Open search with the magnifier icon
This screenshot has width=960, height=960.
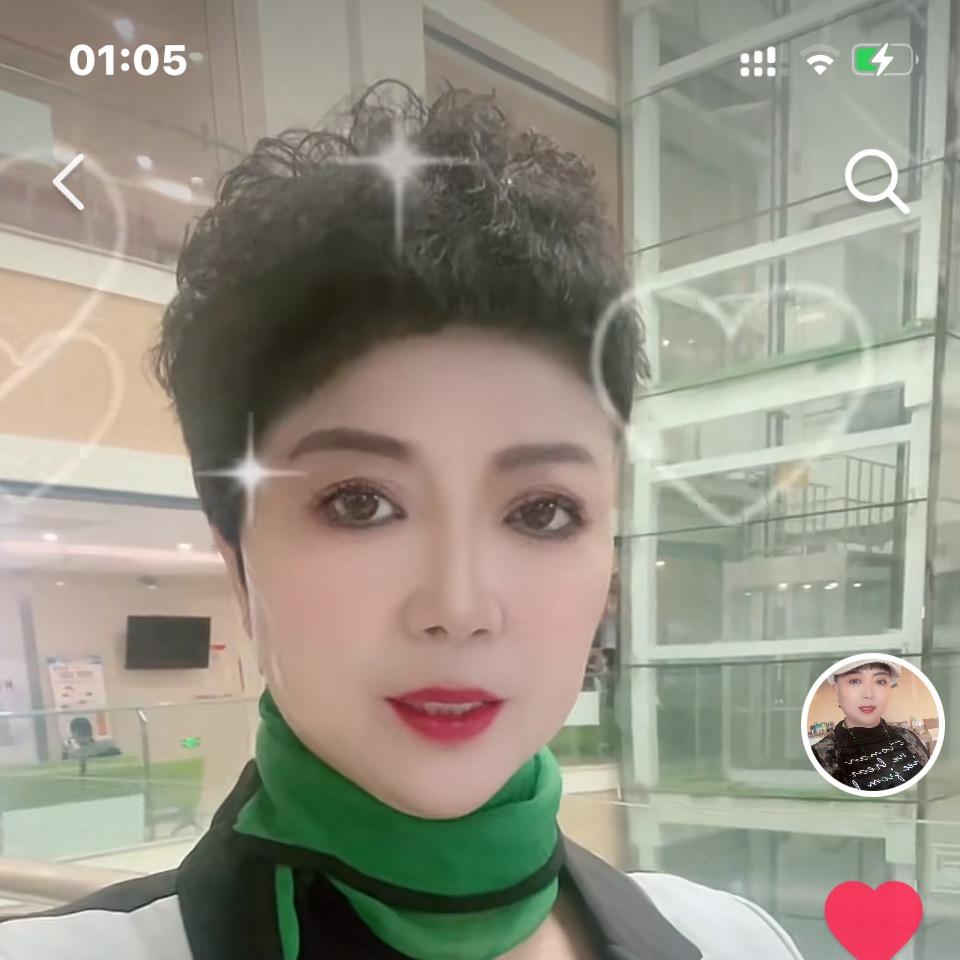(x=876, y=182)
